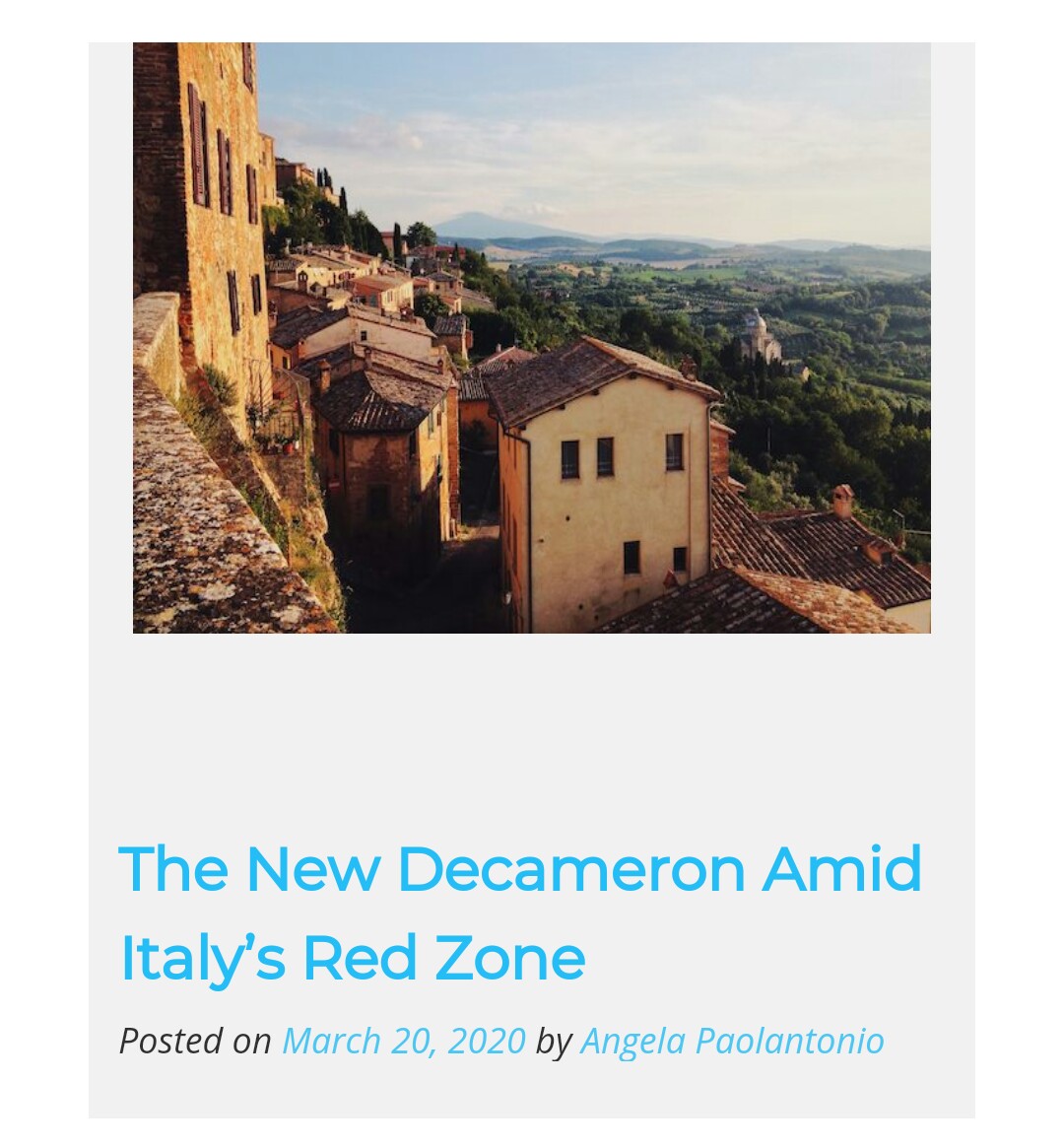Open the Italian hillside featured image
The height and width of the screenshot is (1148, 1064).
click(x=532, y=337)
